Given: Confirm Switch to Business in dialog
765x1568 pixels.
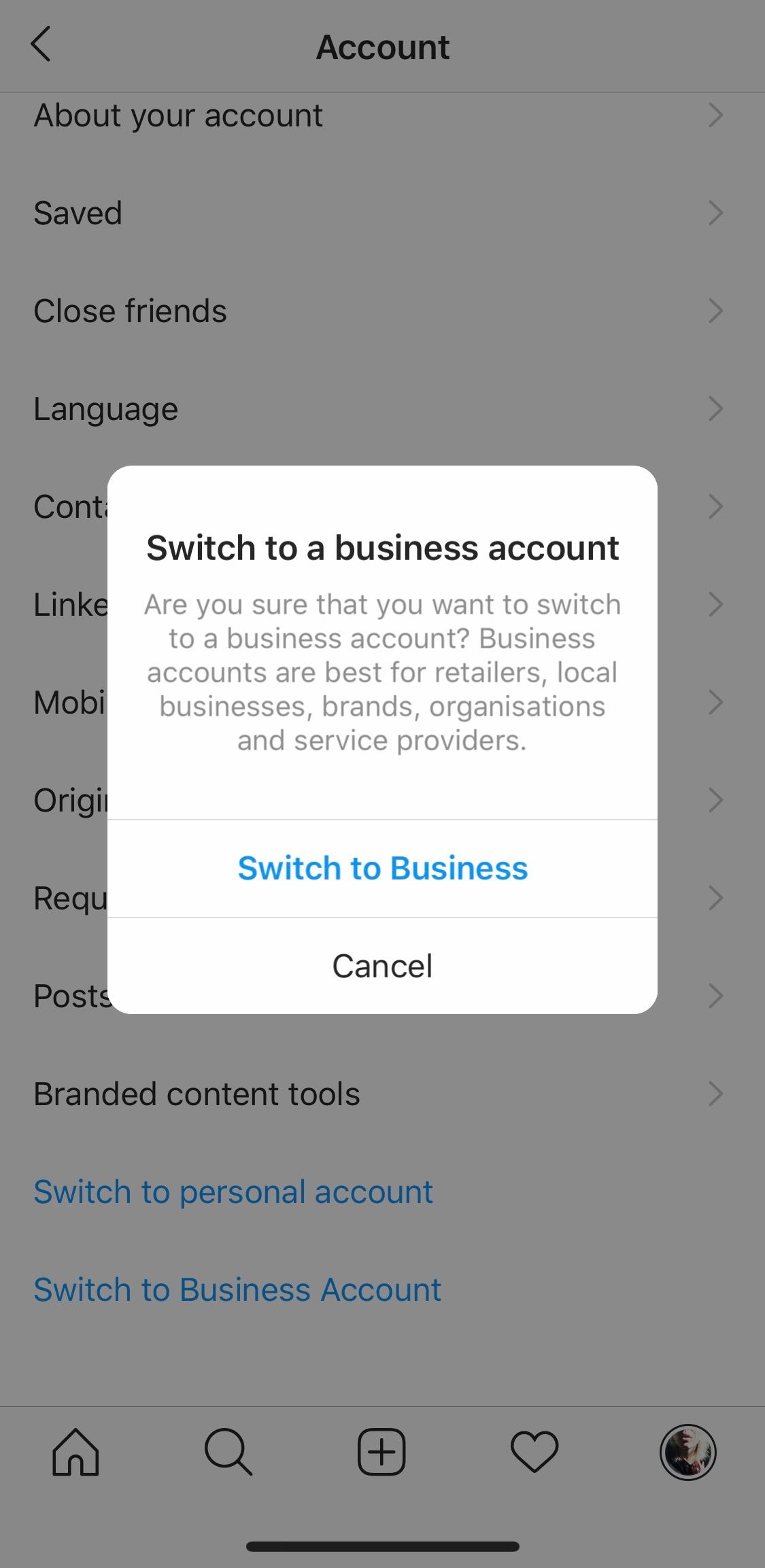Looking at the screenshot, I should click(382, 868).
